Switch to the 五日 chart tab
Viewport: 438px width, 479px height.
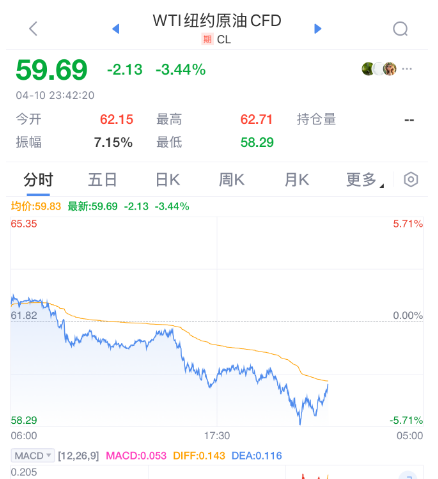click(x=103, y=180)
